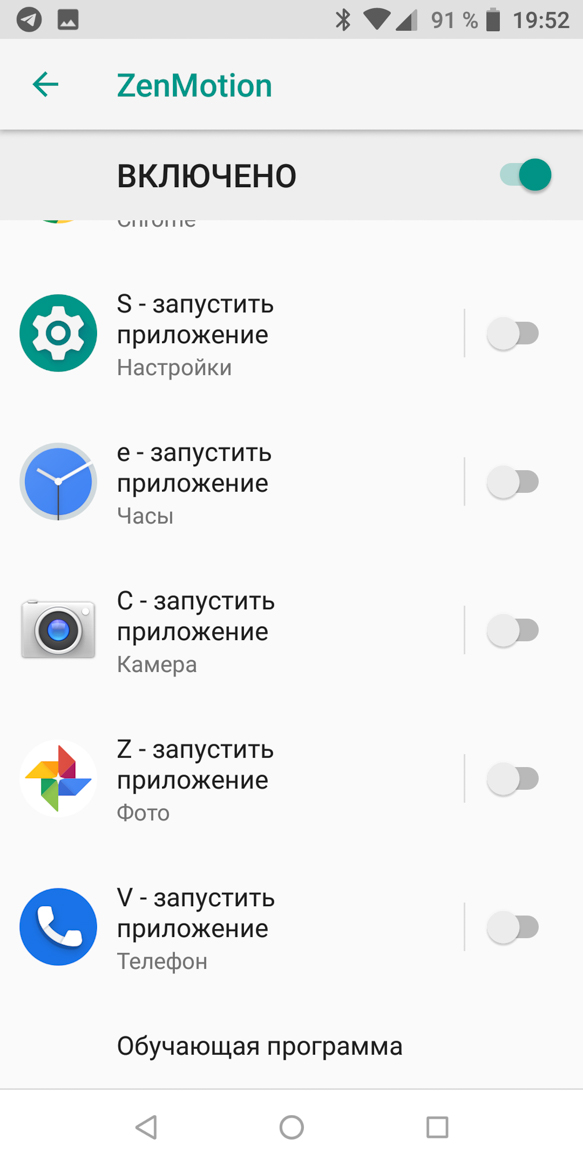Screen dimensions: 583x1166
Task: Go back from ZenMotion settings
Action: click(x=45, y=85)
